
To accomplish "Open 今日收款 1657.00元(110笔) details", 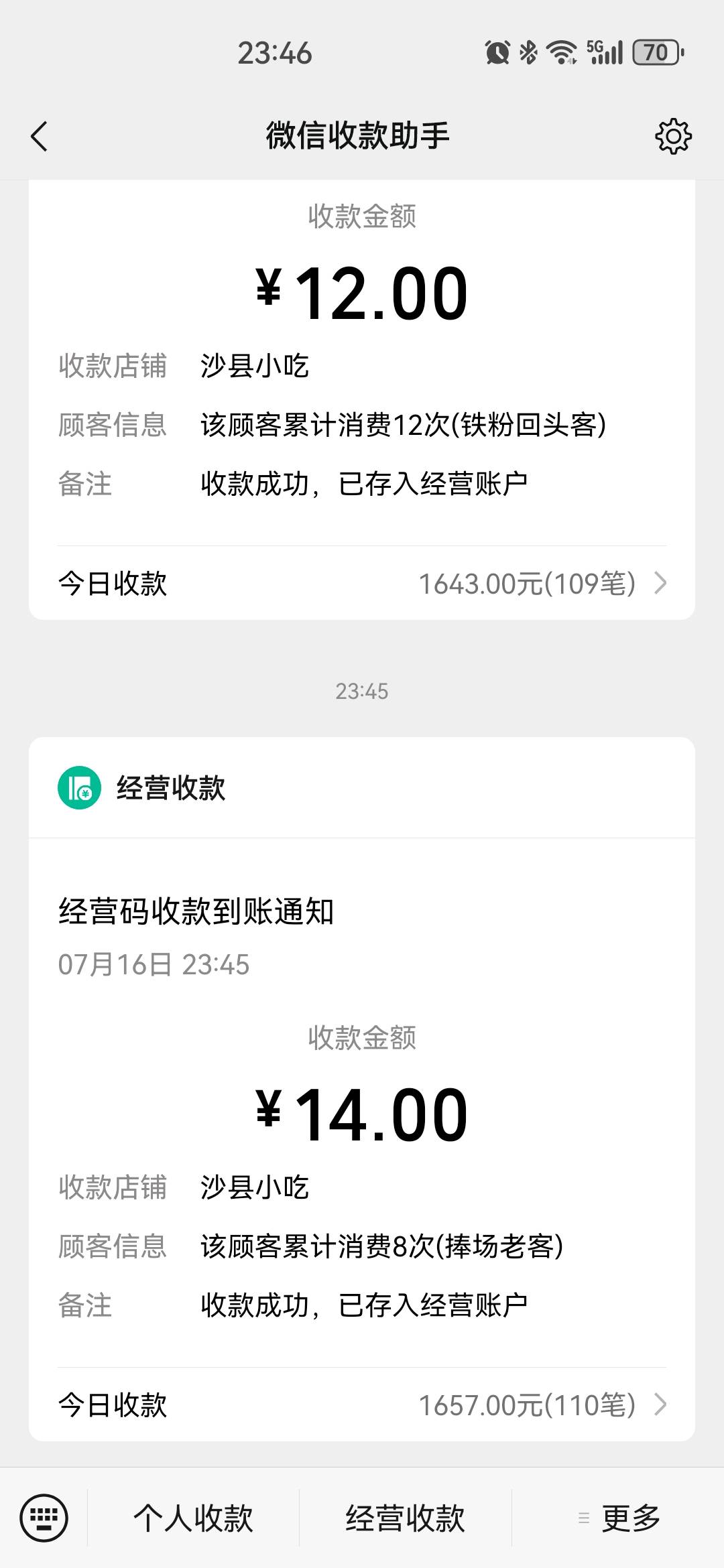I will click(362, 1404).
